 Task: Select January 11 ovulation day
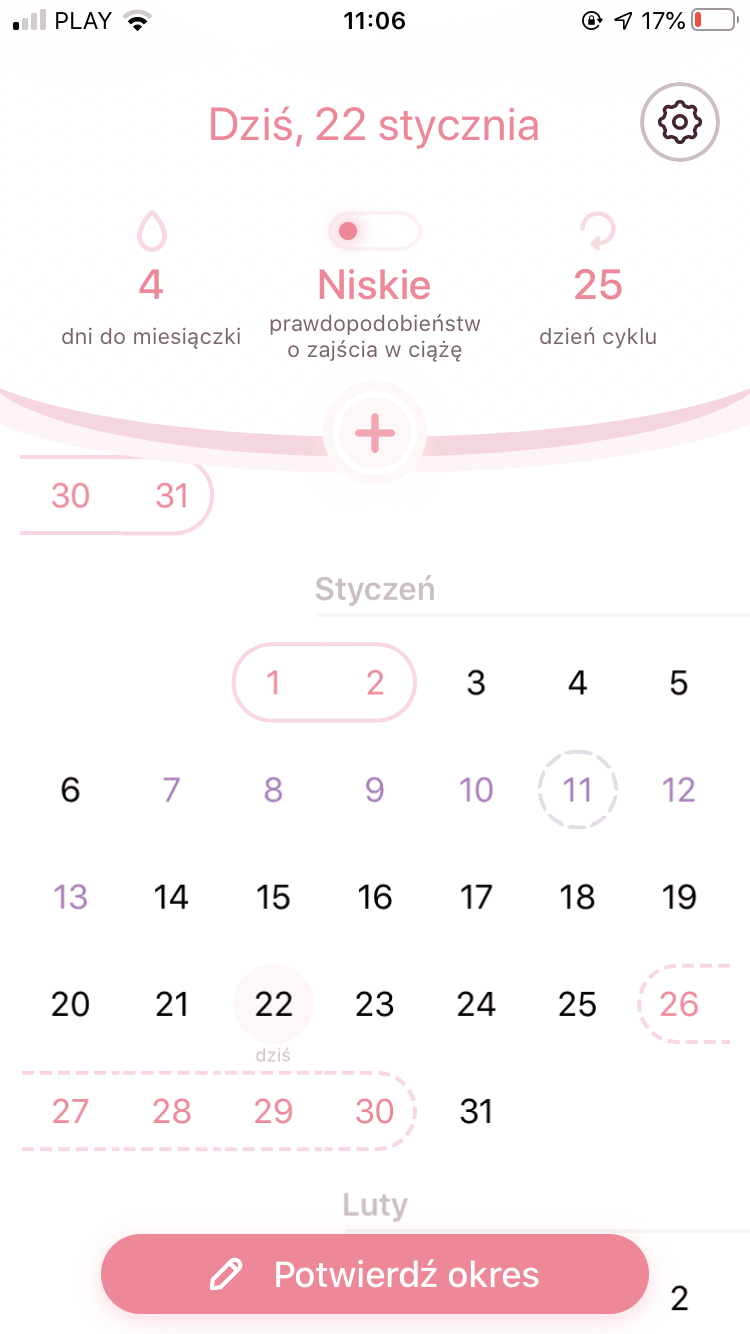pyautogui.click(x=577, y=790)
